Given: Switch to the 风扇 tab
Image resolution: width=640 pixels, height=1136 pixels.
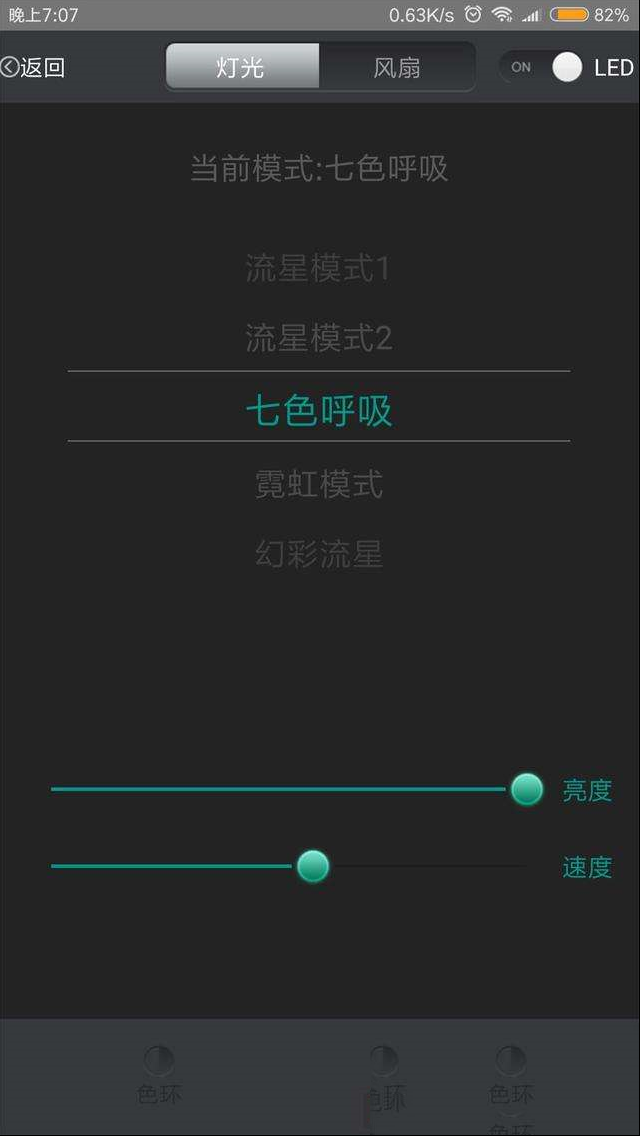Looking at the screenshot, I should pyautogui.click(x=397, y=68).
